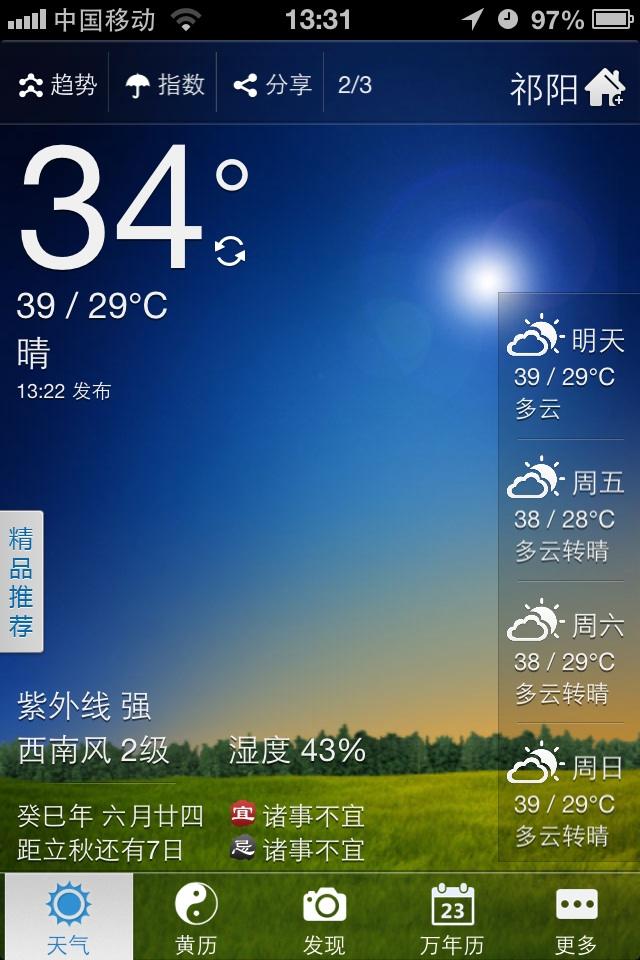Switch to the 黄历 tab
640x960 pixels.
point(196,918)
